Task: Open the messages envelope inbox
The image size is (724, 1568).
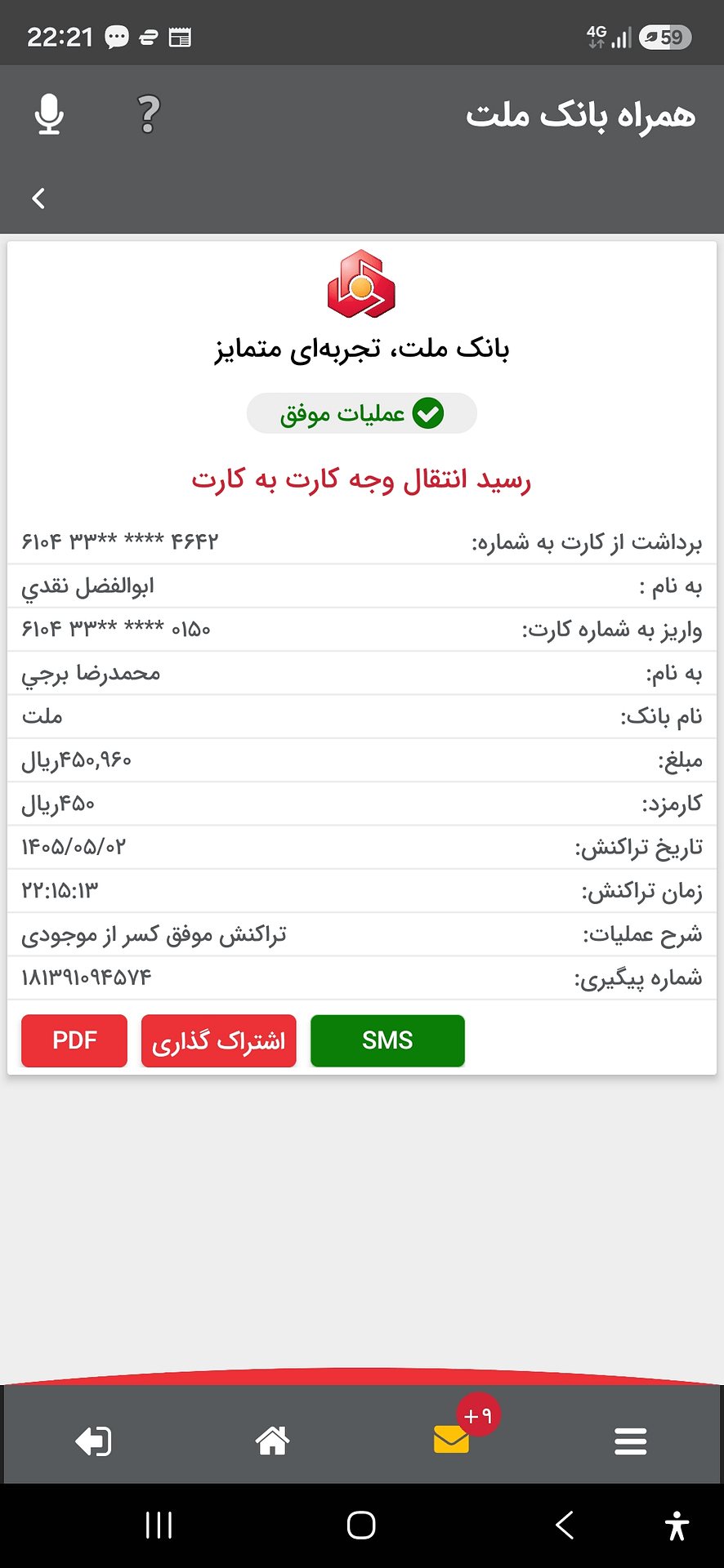Action: tap(452, 1439)
